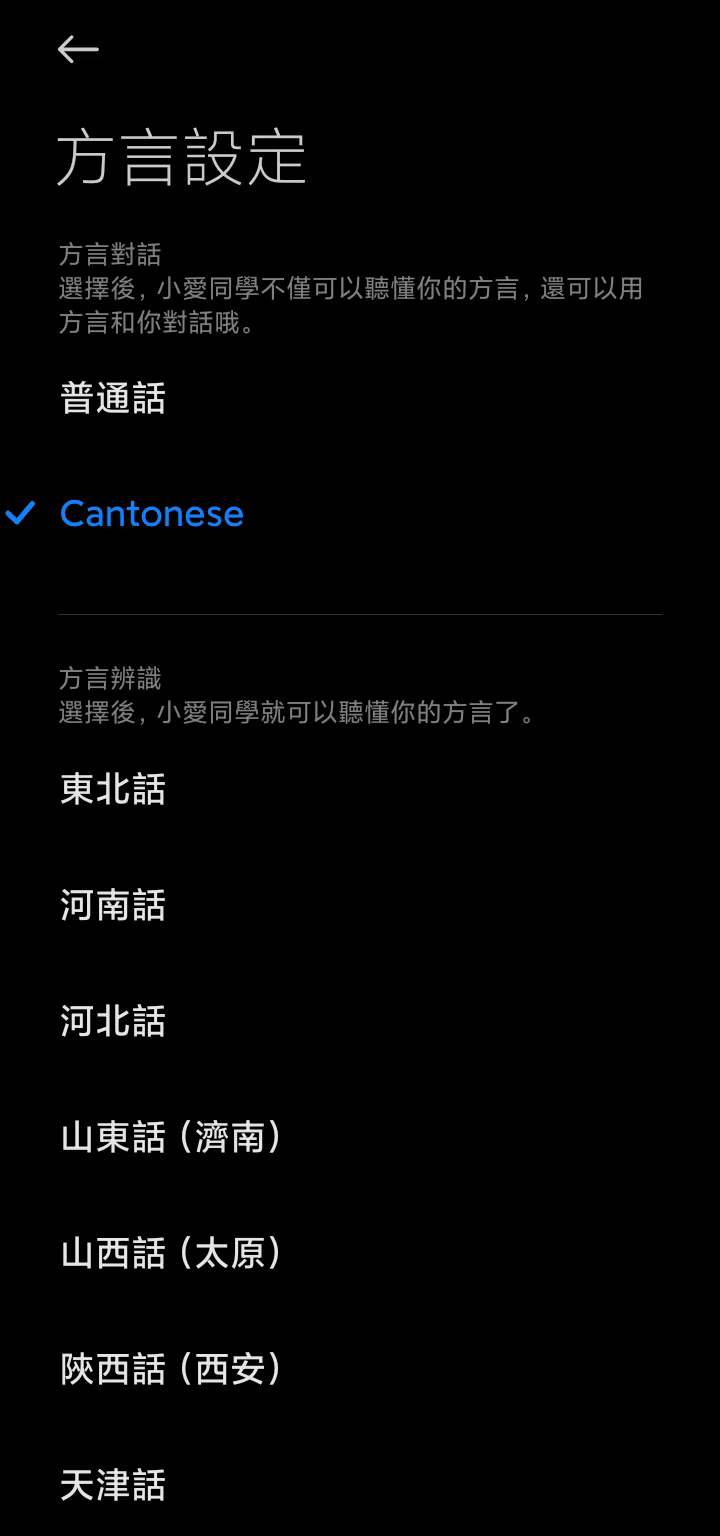This screenshot has width=720, height=1536.
Task: Choose 山東話（濟南）dialect
Action: point(172,1137)
